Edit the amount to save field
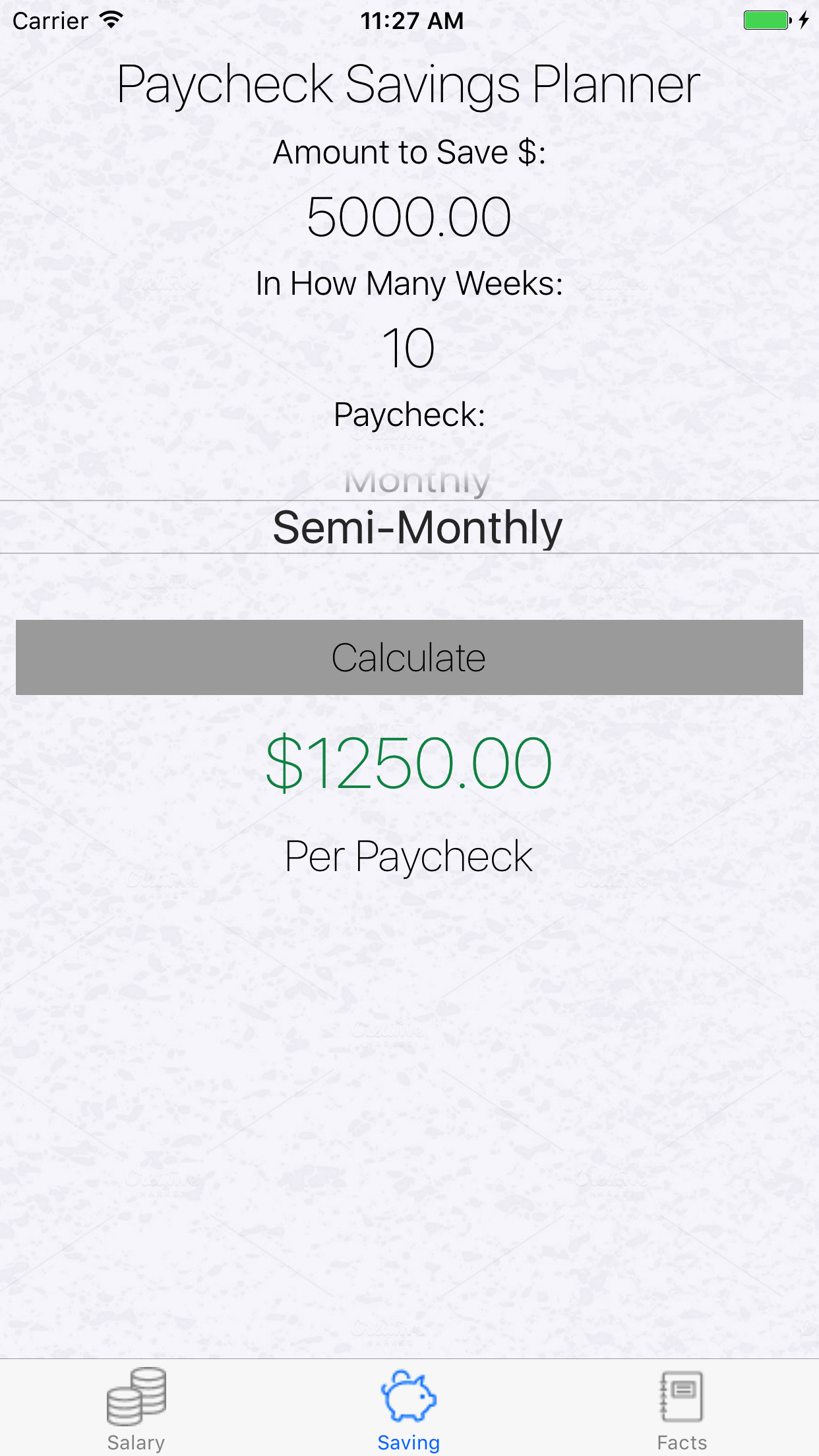This screenshot has width=819, height=1456. tap(409, 217)
